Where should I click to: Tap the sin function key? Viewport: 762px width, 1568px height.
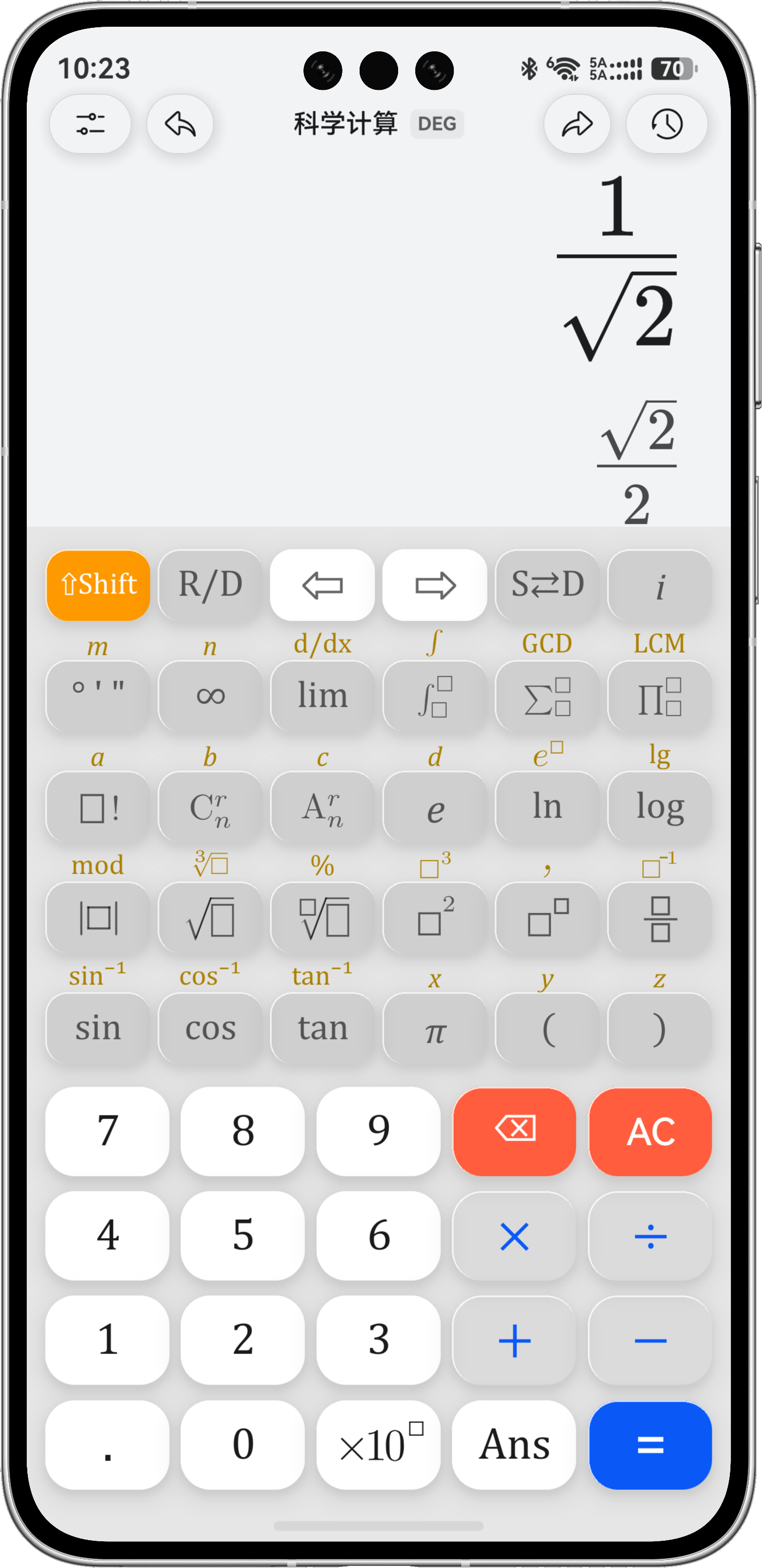98,1029
